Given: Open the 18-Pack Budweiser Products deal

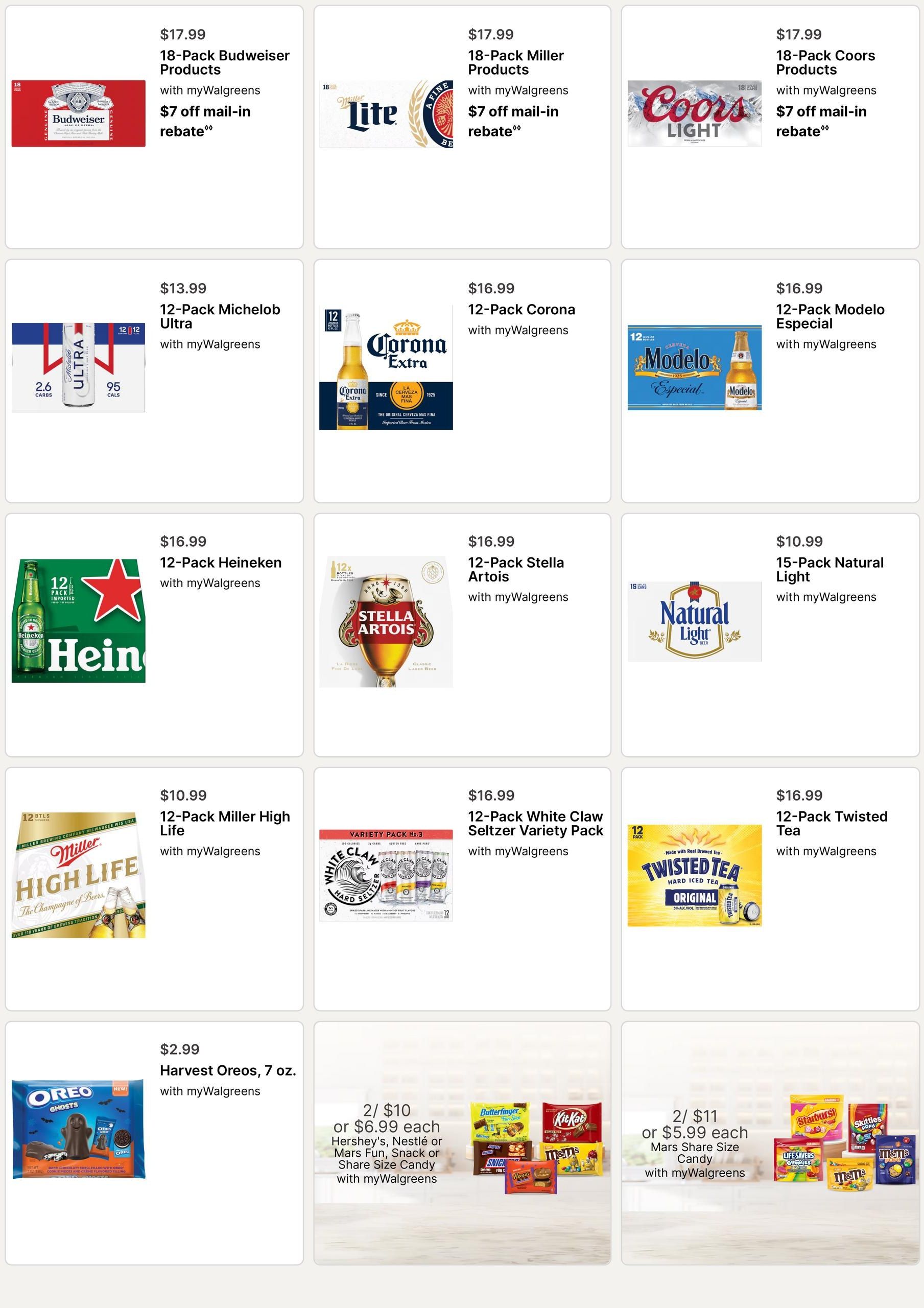Looking at the screenshot, I should pos(154,127).
